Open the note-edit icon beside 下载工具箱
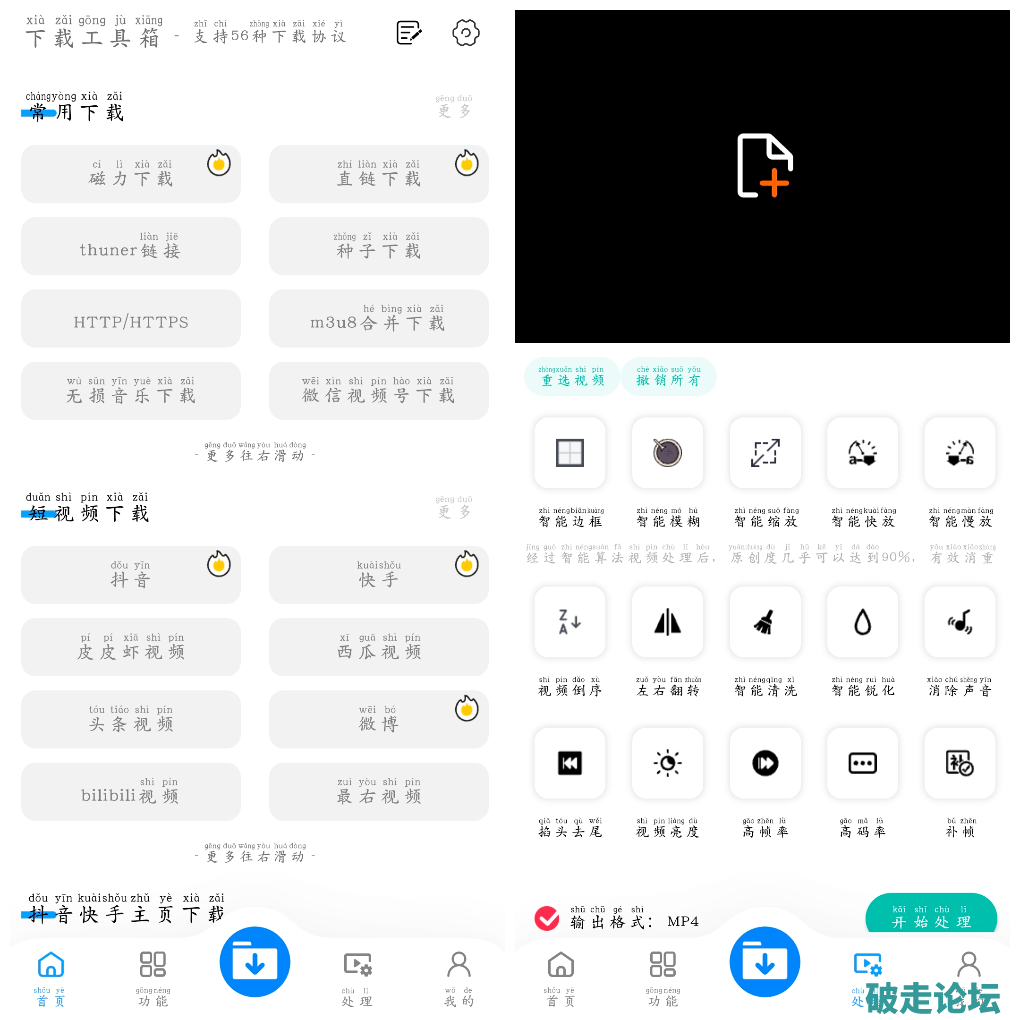Screen dimensions: 1020x1020 [x=409, y=33]
